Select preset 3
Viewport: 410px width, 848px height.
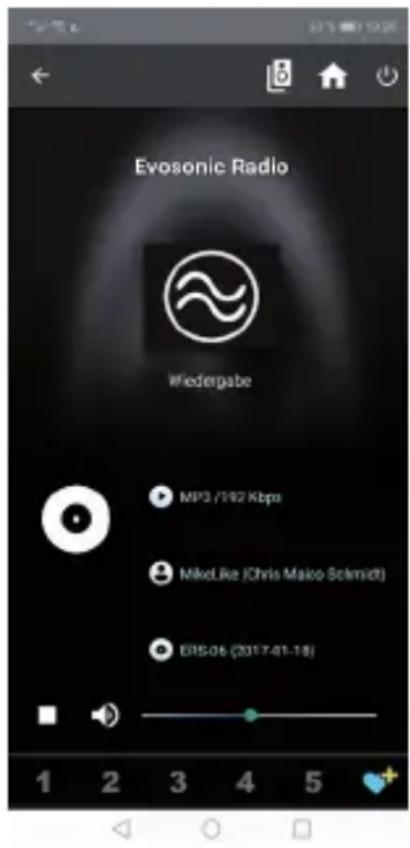coord(178,781)
